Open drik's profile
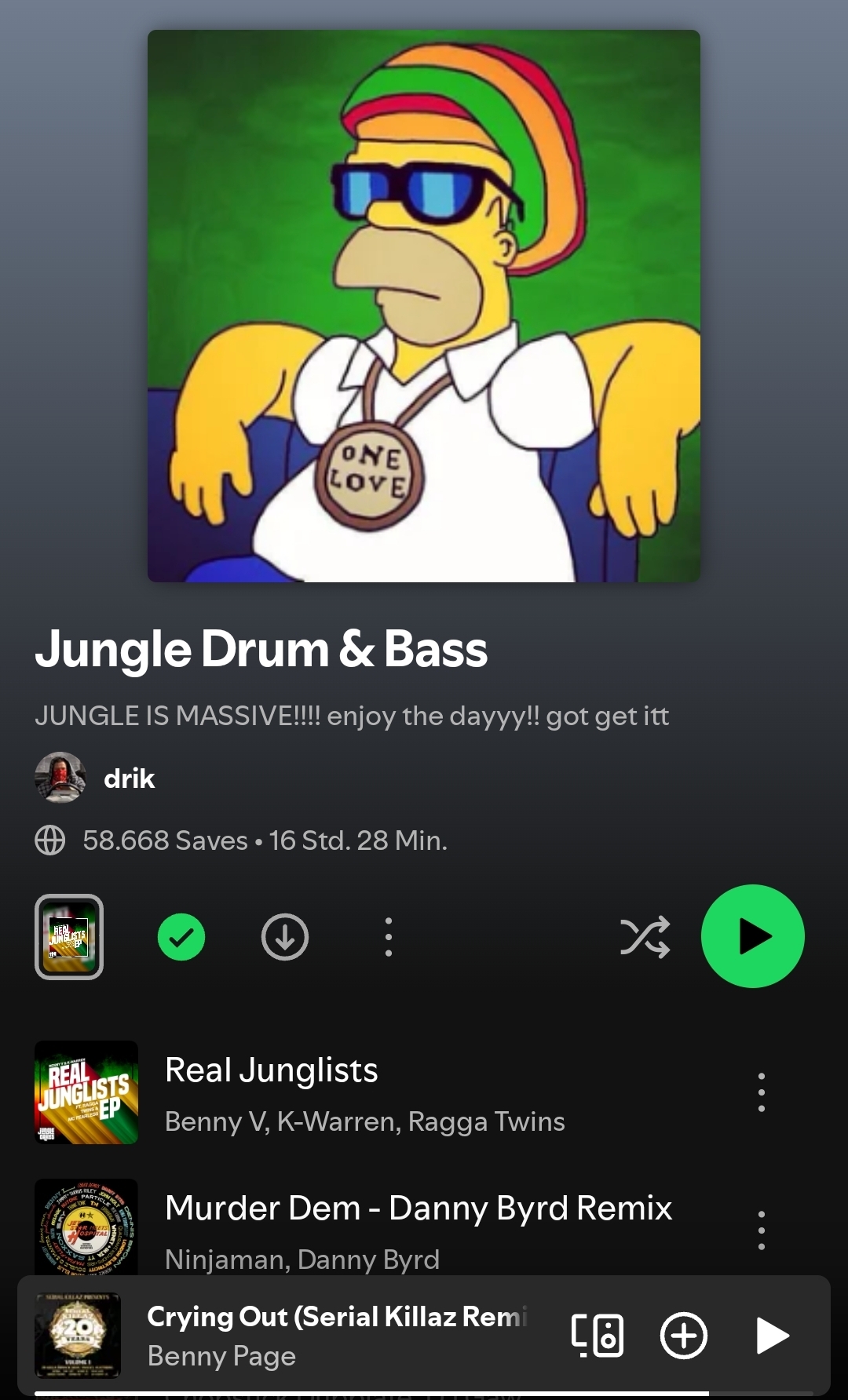Screen dimensions: 848x1400 (129, 778)
